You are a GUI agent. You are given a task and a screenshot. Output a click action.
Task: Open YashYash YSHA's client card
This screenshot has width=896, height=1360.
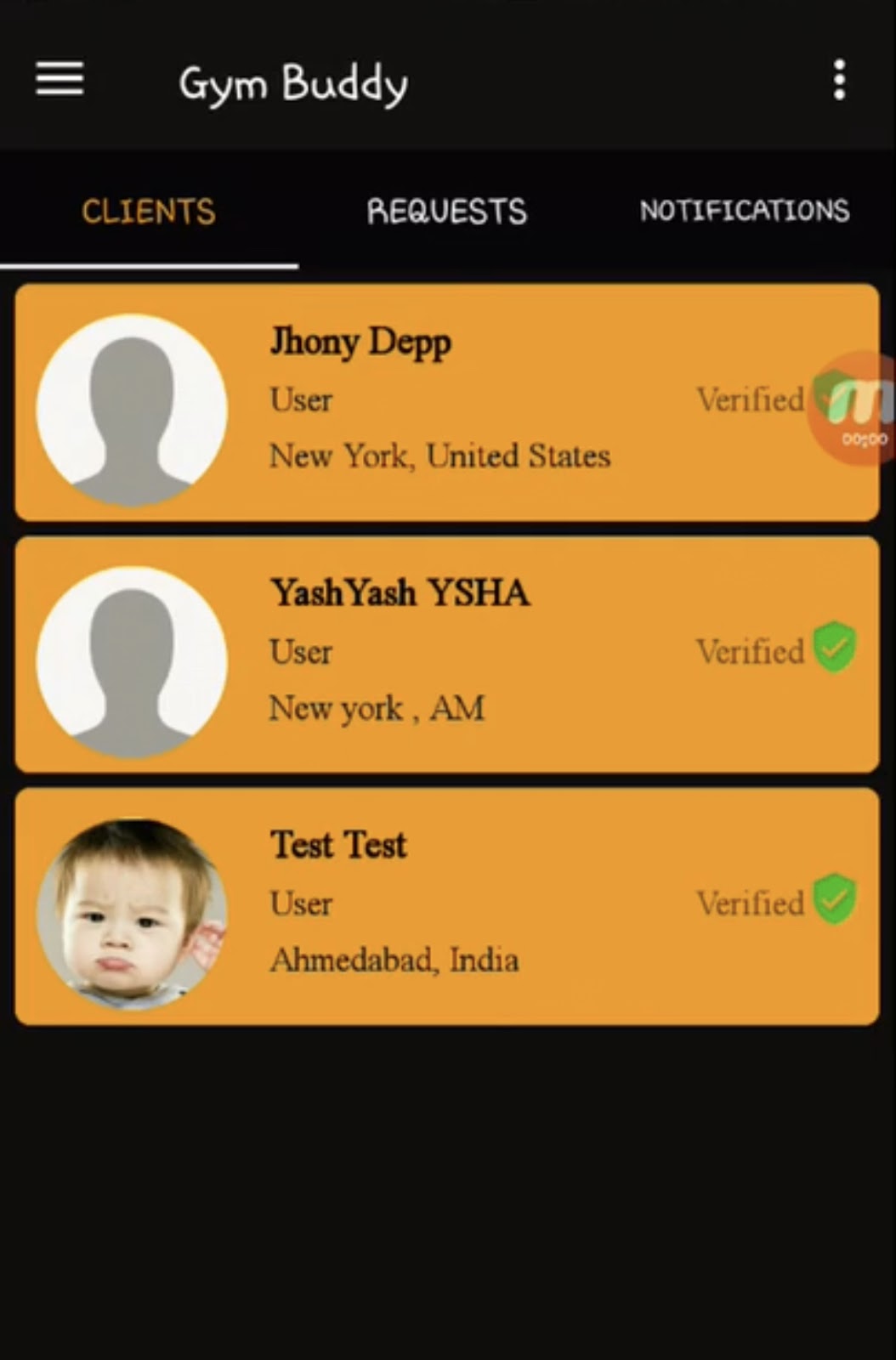pyautogui.click(x=447, y=654)
